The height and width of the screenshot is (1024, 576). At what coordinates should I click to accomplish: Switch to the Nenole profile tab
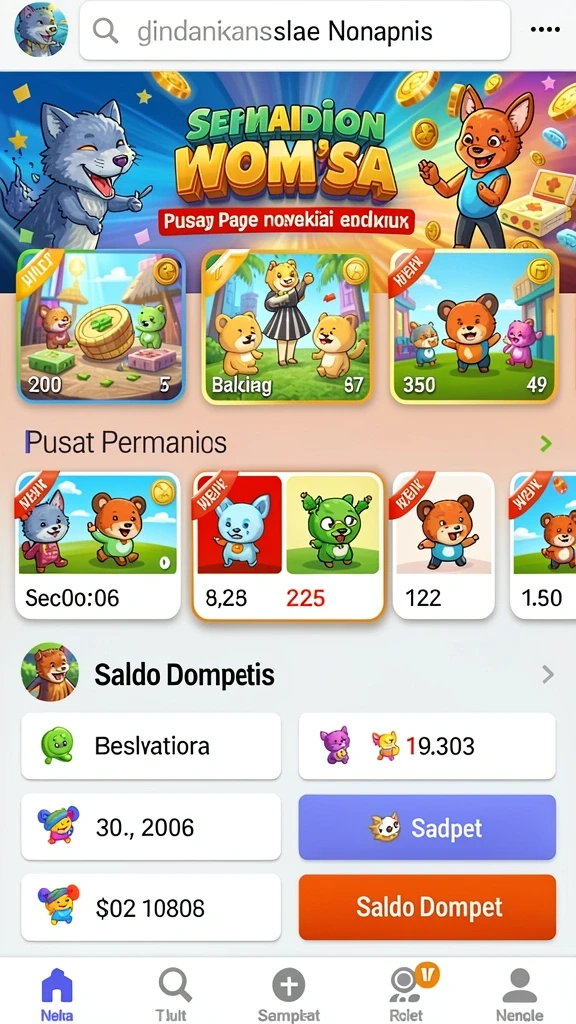coord(519,993)
